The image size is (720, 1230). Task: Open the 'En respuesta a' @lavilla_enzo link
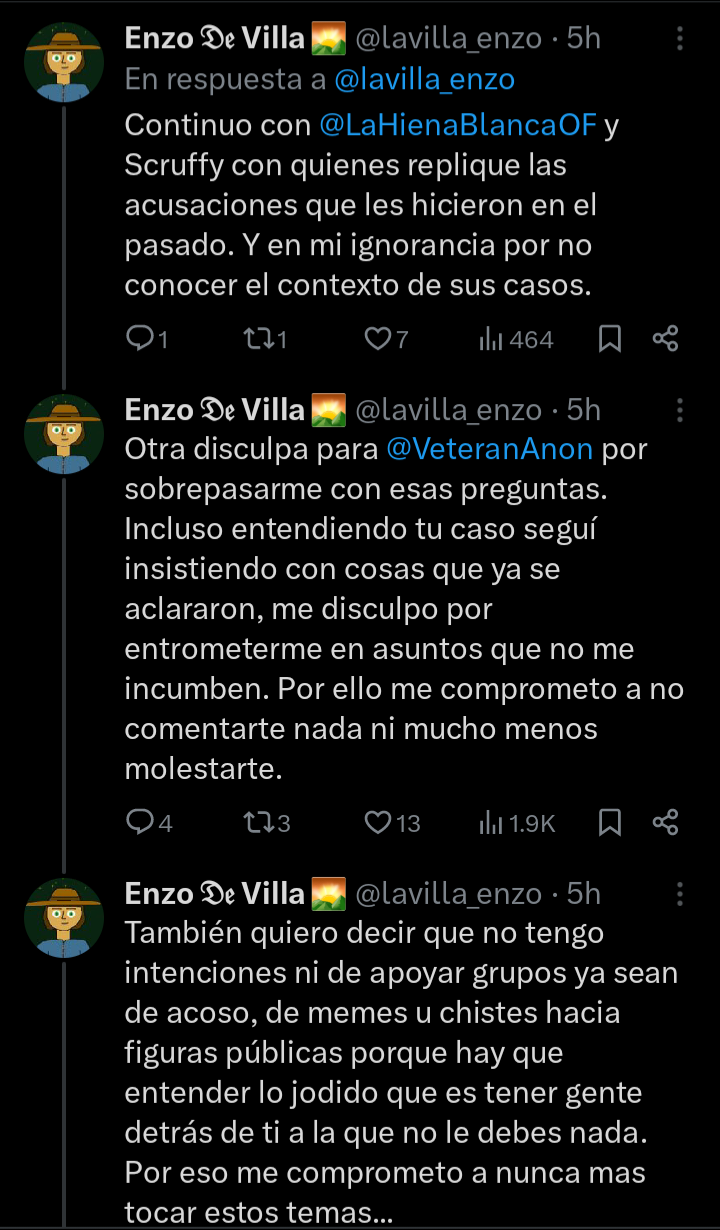tap(433, 80)
